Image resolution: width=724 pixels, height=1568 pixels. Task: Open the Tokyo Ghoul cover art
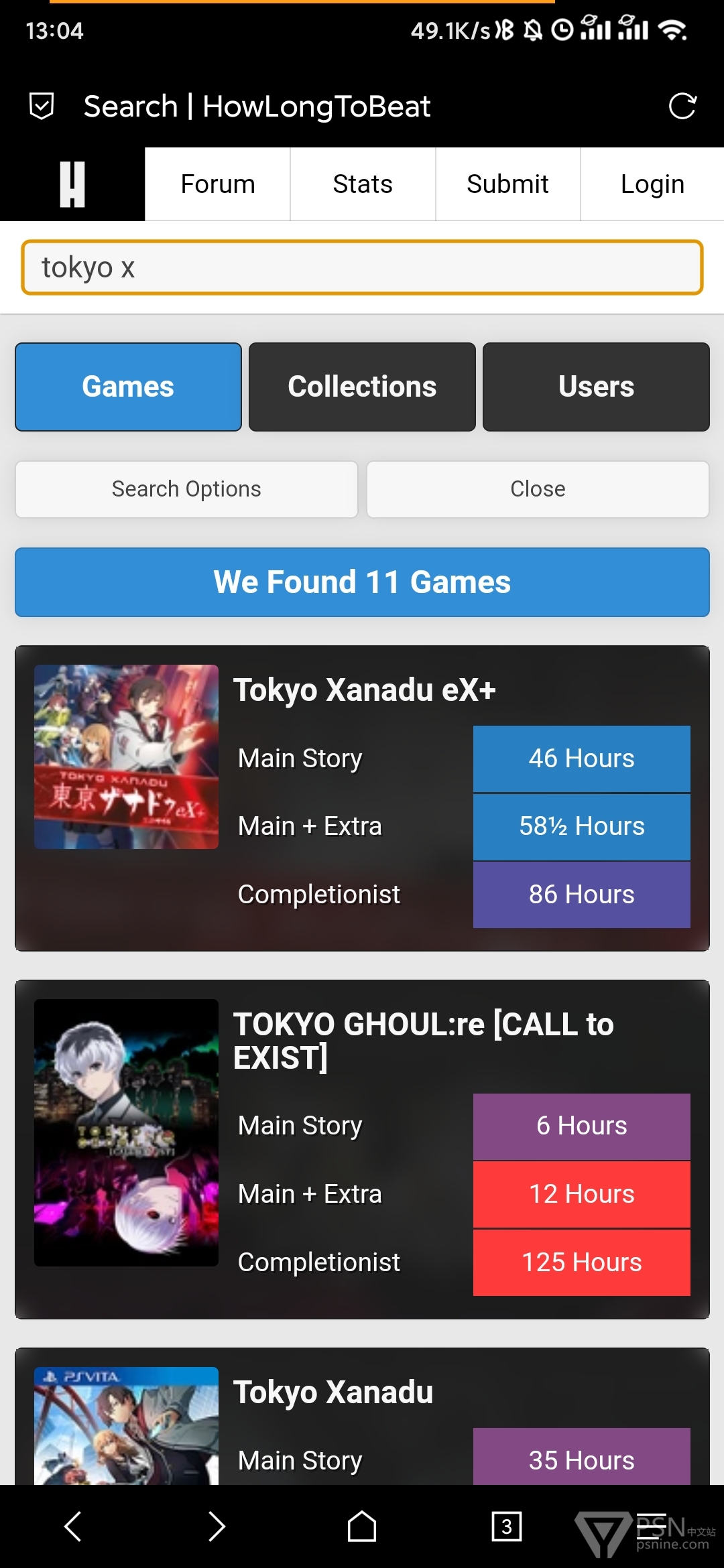tap(126, 1132)
